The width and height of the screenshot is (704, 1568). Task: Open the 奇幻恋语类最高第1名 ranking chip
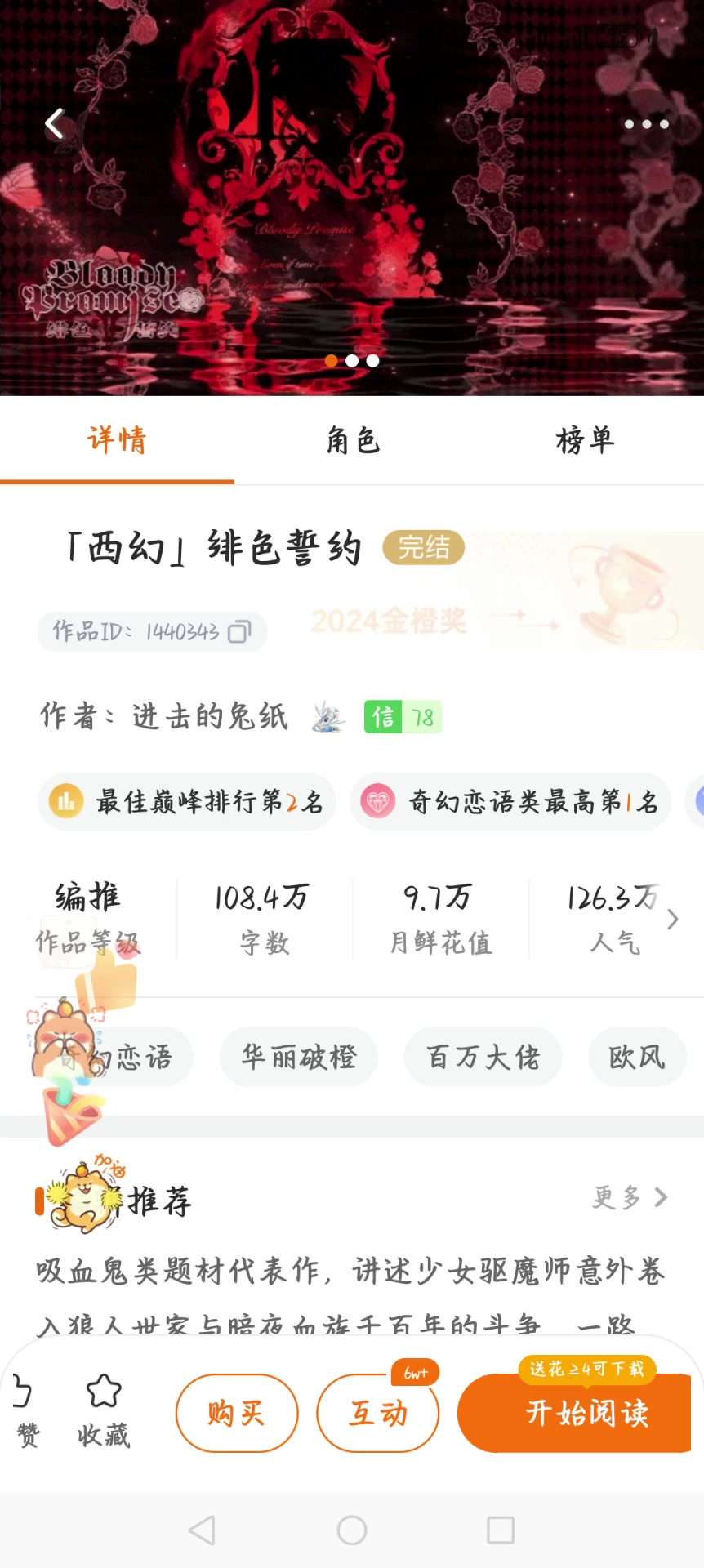(x=510, y=802)
